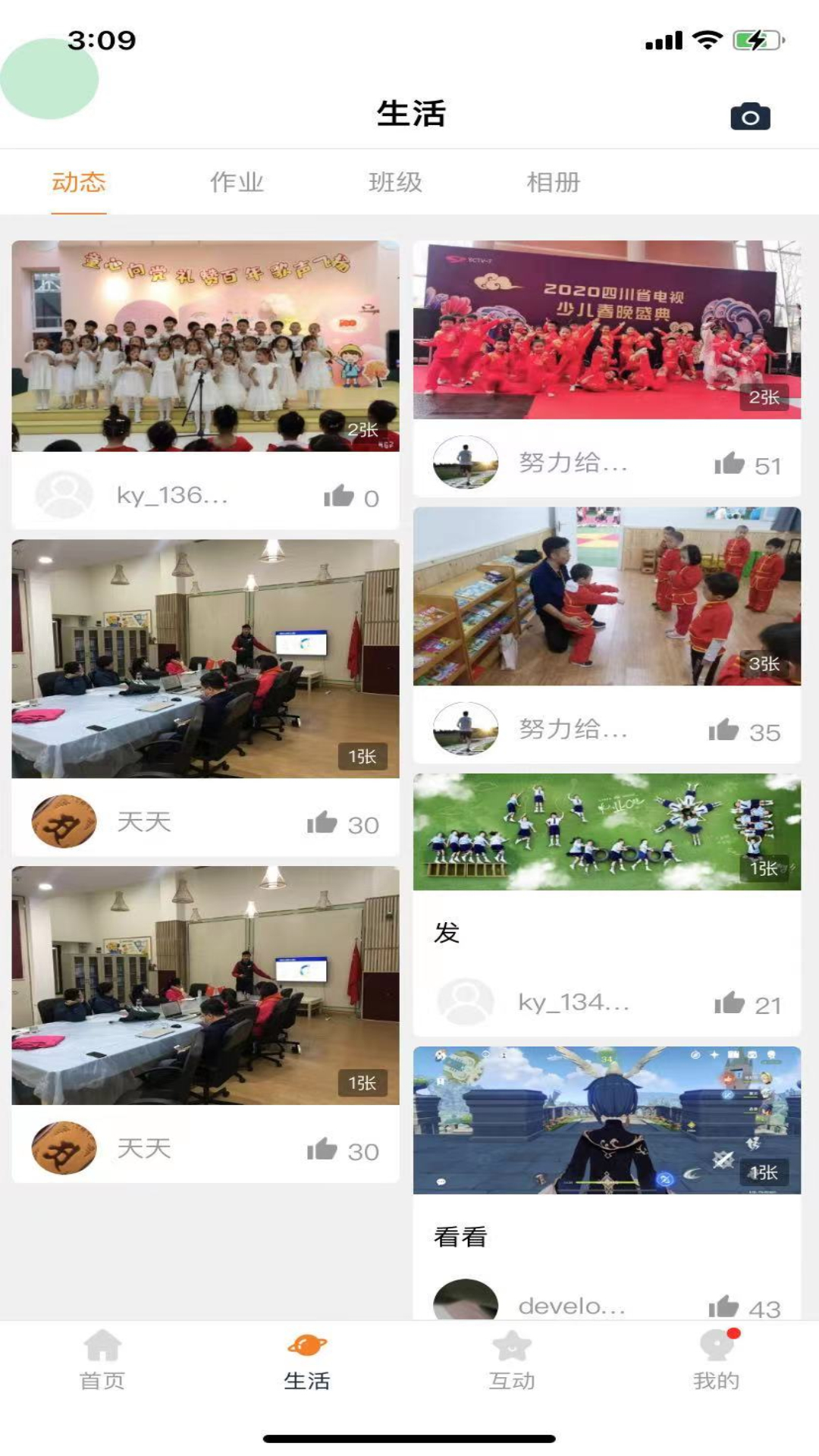819x1456 pixels.
Task: Like the post with 51 likes
Action: click(730, 464)
